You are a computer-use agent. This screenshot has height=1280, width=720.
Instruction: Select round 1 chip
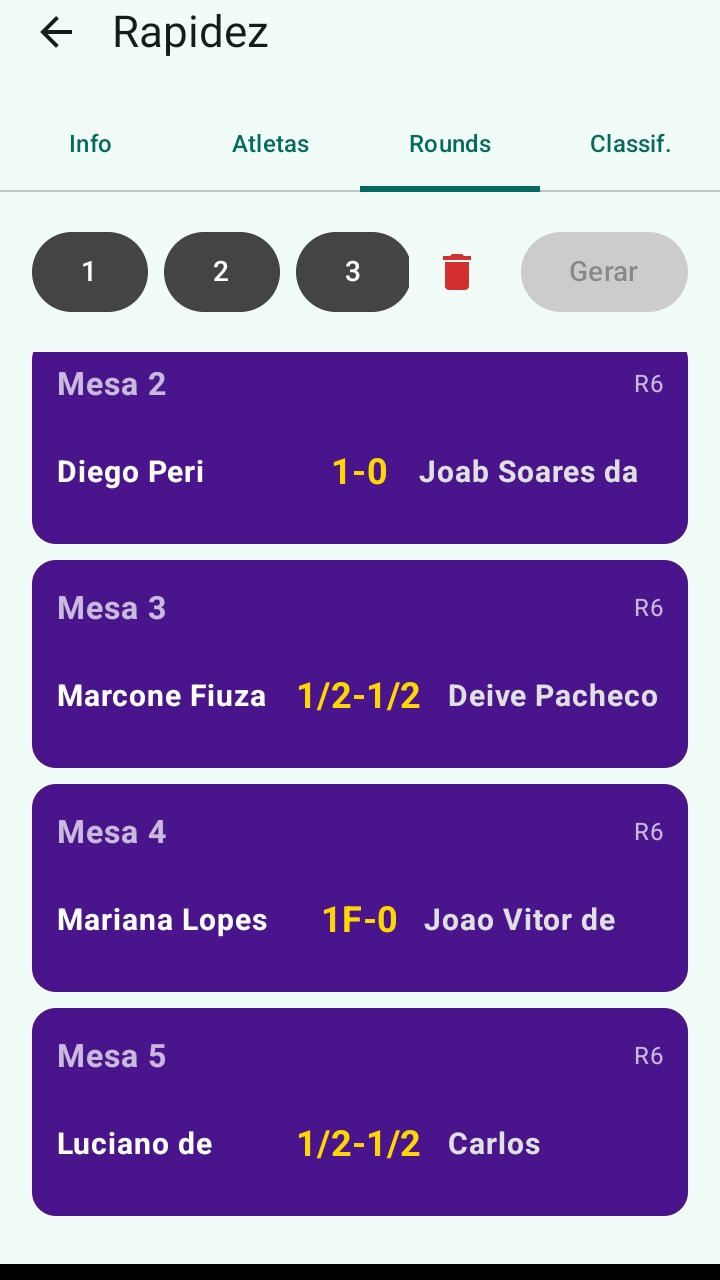[x=89, y=272]
